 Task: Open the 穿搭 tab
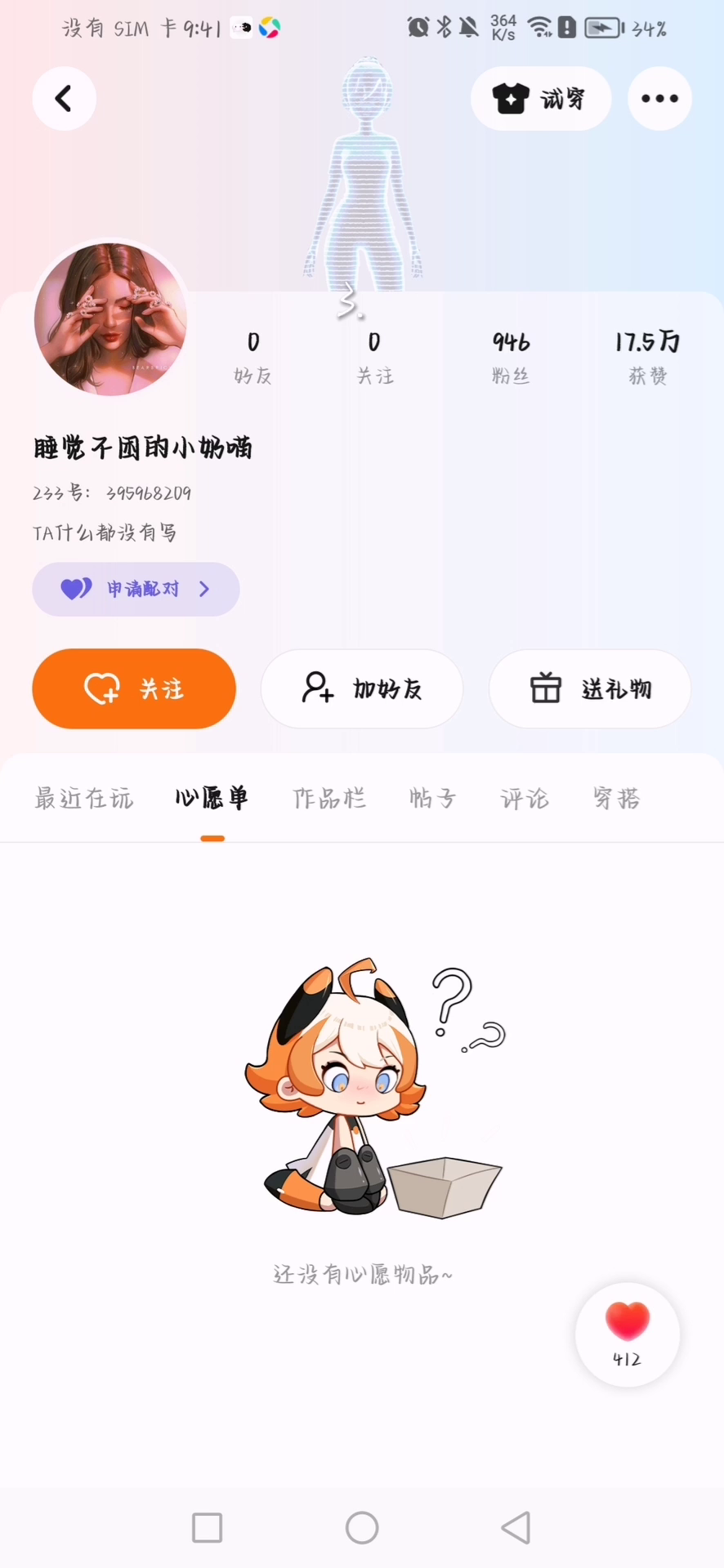(x=616, y=798)
